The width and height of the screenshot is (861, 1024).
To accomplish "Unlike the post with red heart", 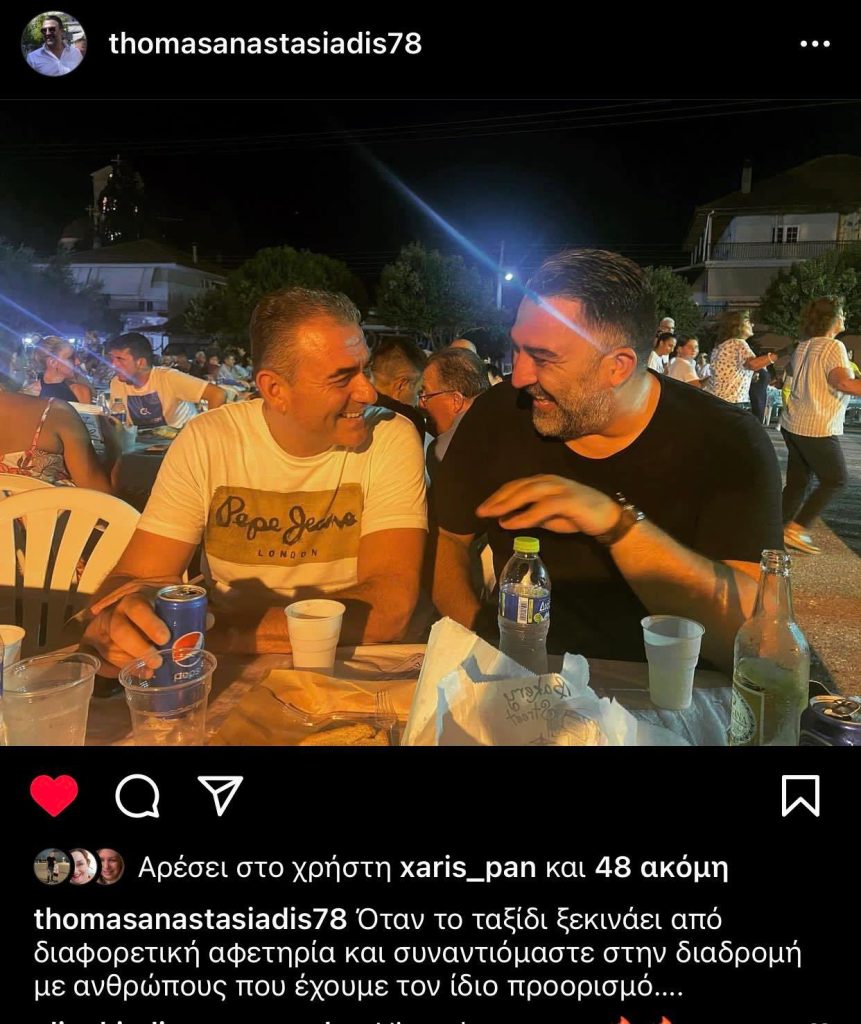I will click(54, 796).
